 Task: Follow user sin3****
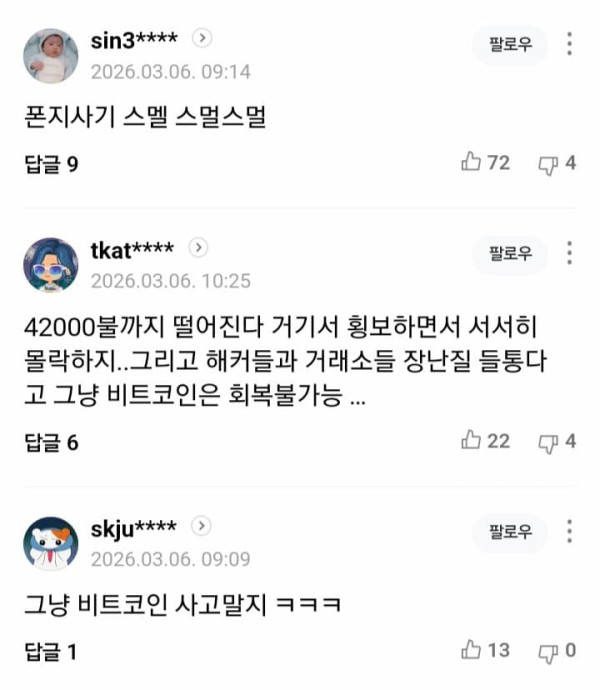(510, 45)
